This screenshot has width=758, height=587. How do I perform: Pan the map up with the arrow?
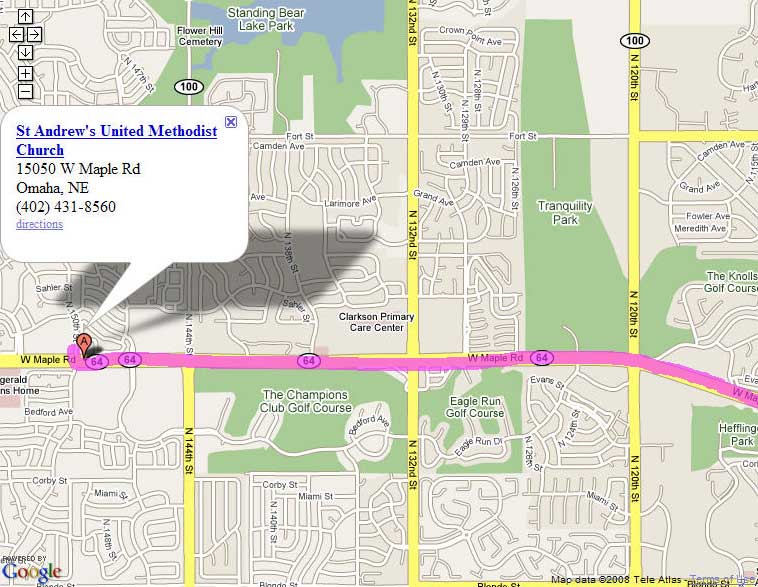pyautogui.click(x=26, y=16)
